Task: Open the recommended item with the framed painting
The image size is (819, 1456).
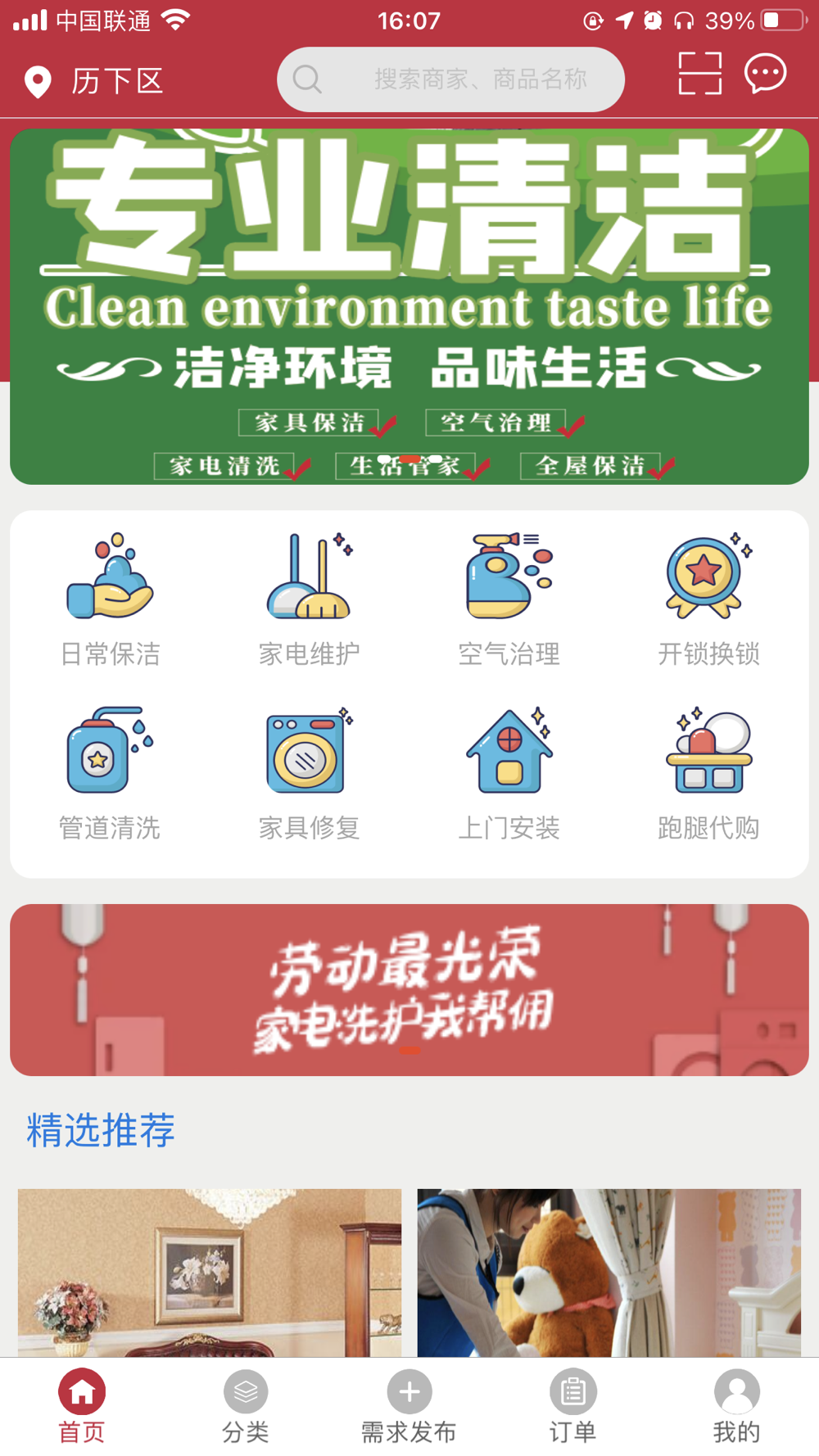Action: (210, 1272)
